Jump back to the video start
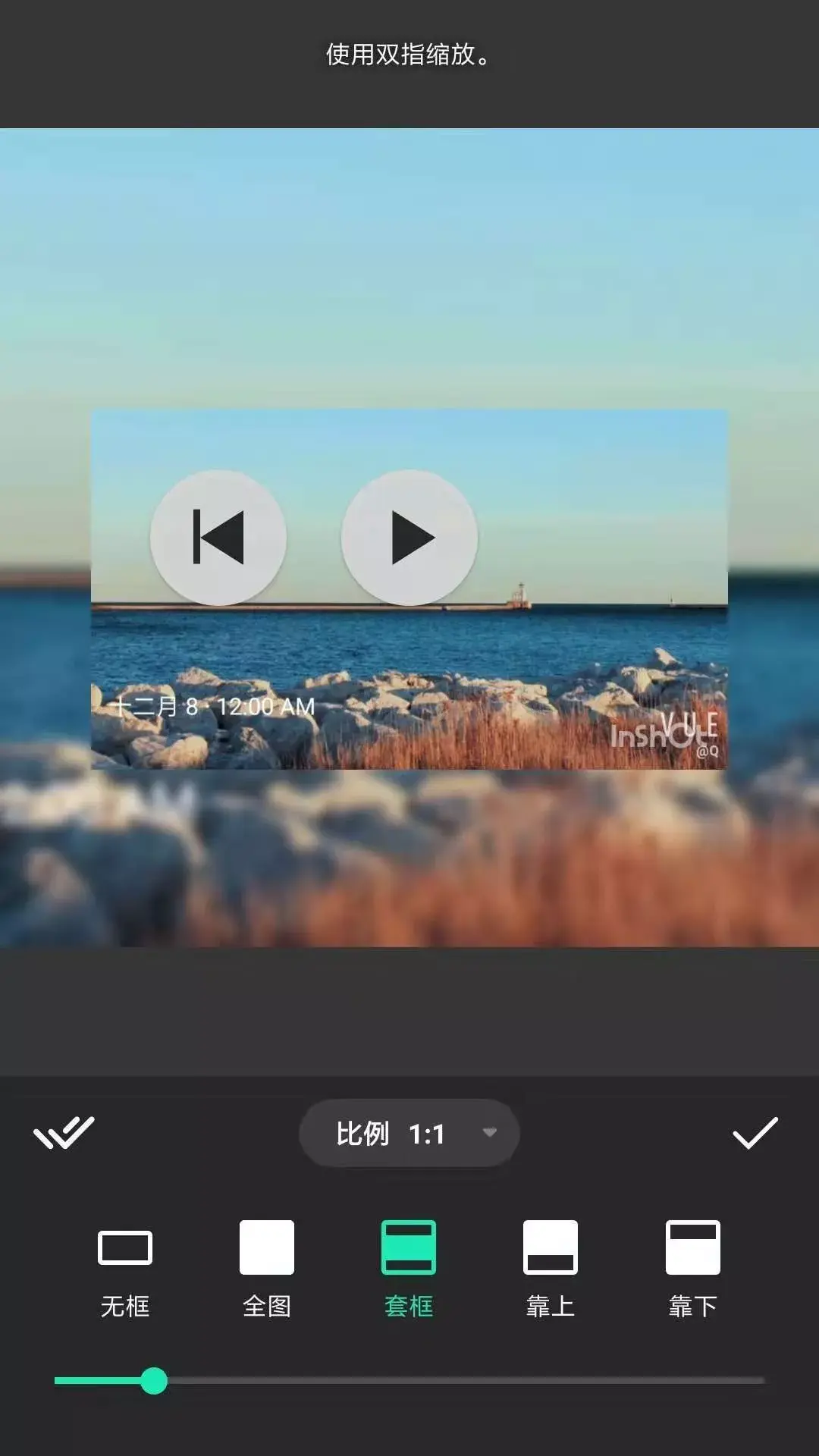The width and height of the screenshot is (819, 1456). (x=218, y=538)
